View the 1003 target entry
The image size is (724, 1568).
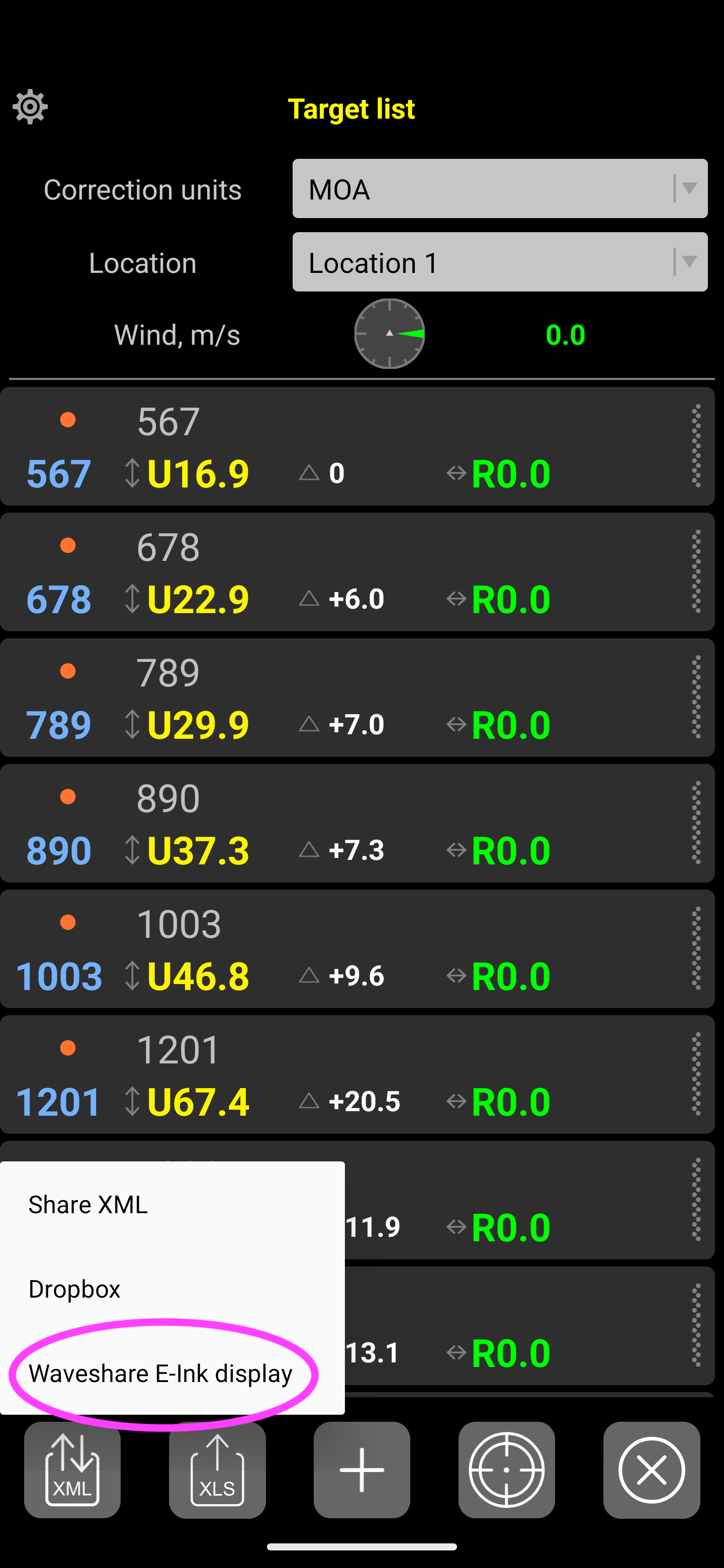[341, 949]
